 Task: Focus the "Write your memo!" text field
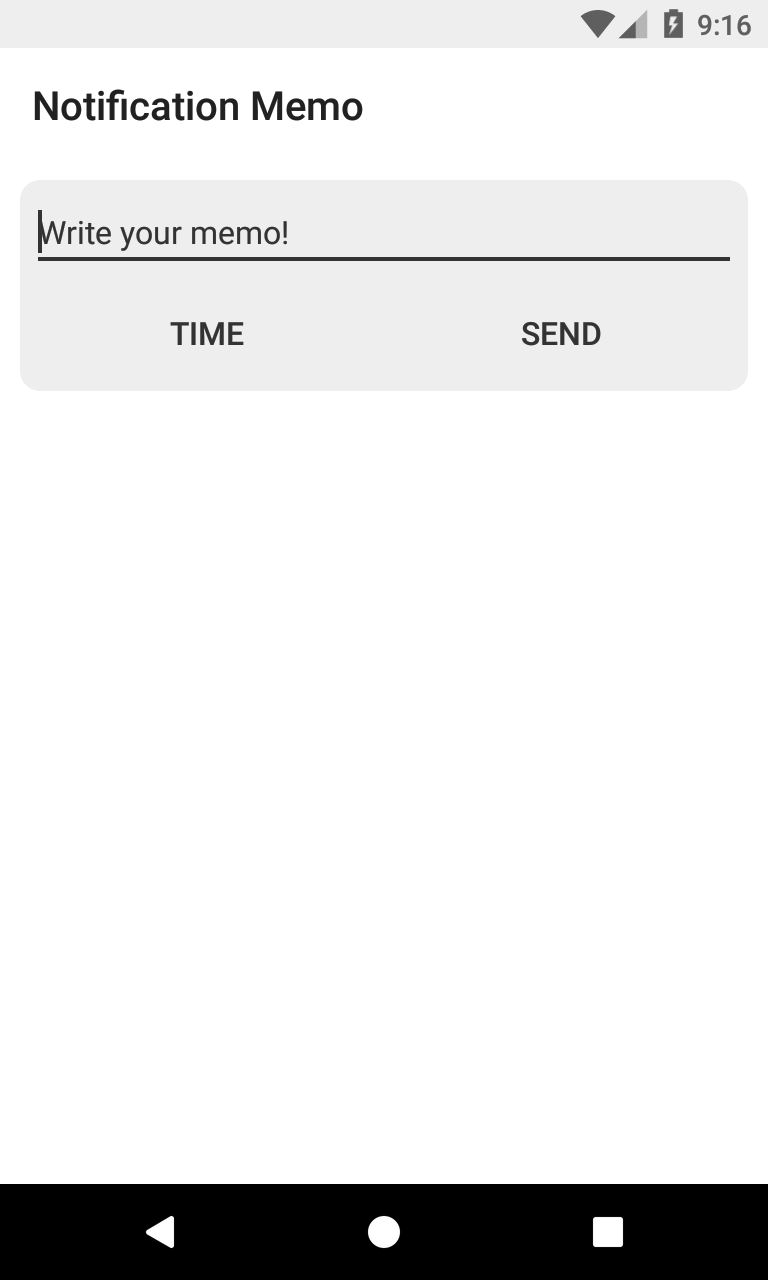[384, 234]
